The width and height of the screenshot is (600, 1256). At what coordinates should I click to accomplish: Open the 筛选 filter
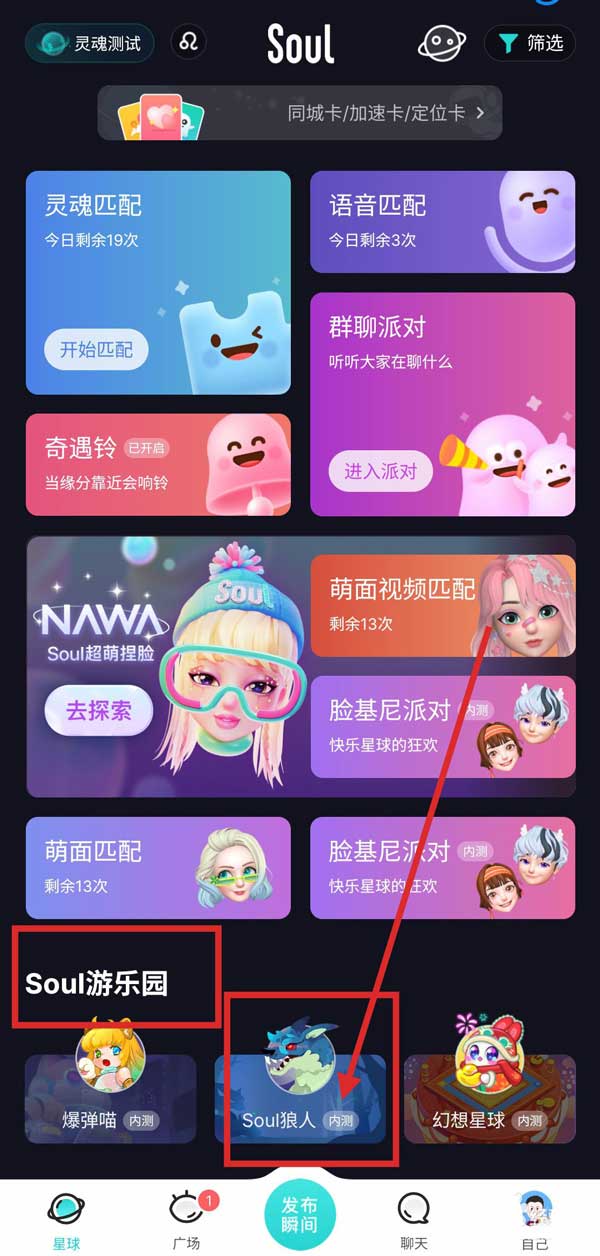(530, 43)
